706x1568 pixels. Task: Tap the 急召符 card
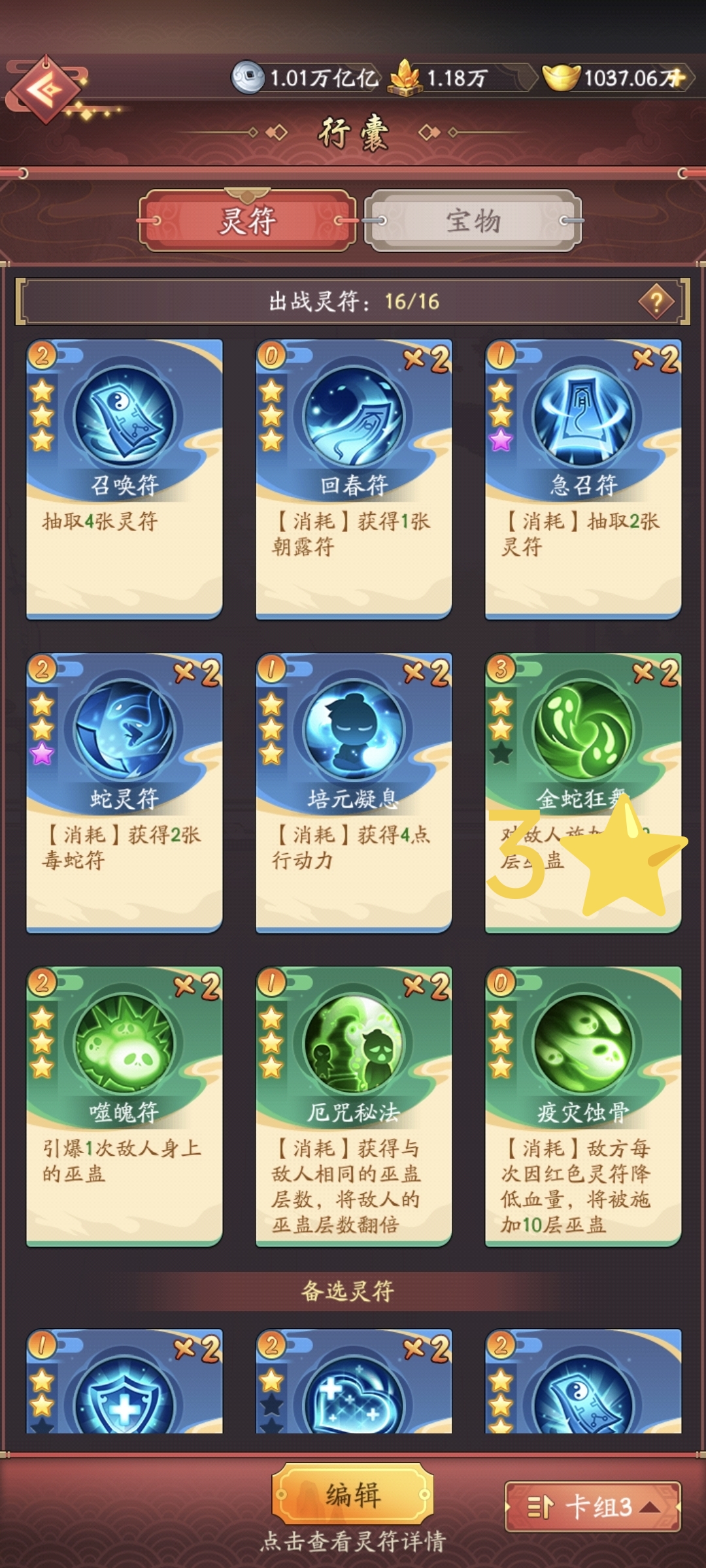(583, 478)
